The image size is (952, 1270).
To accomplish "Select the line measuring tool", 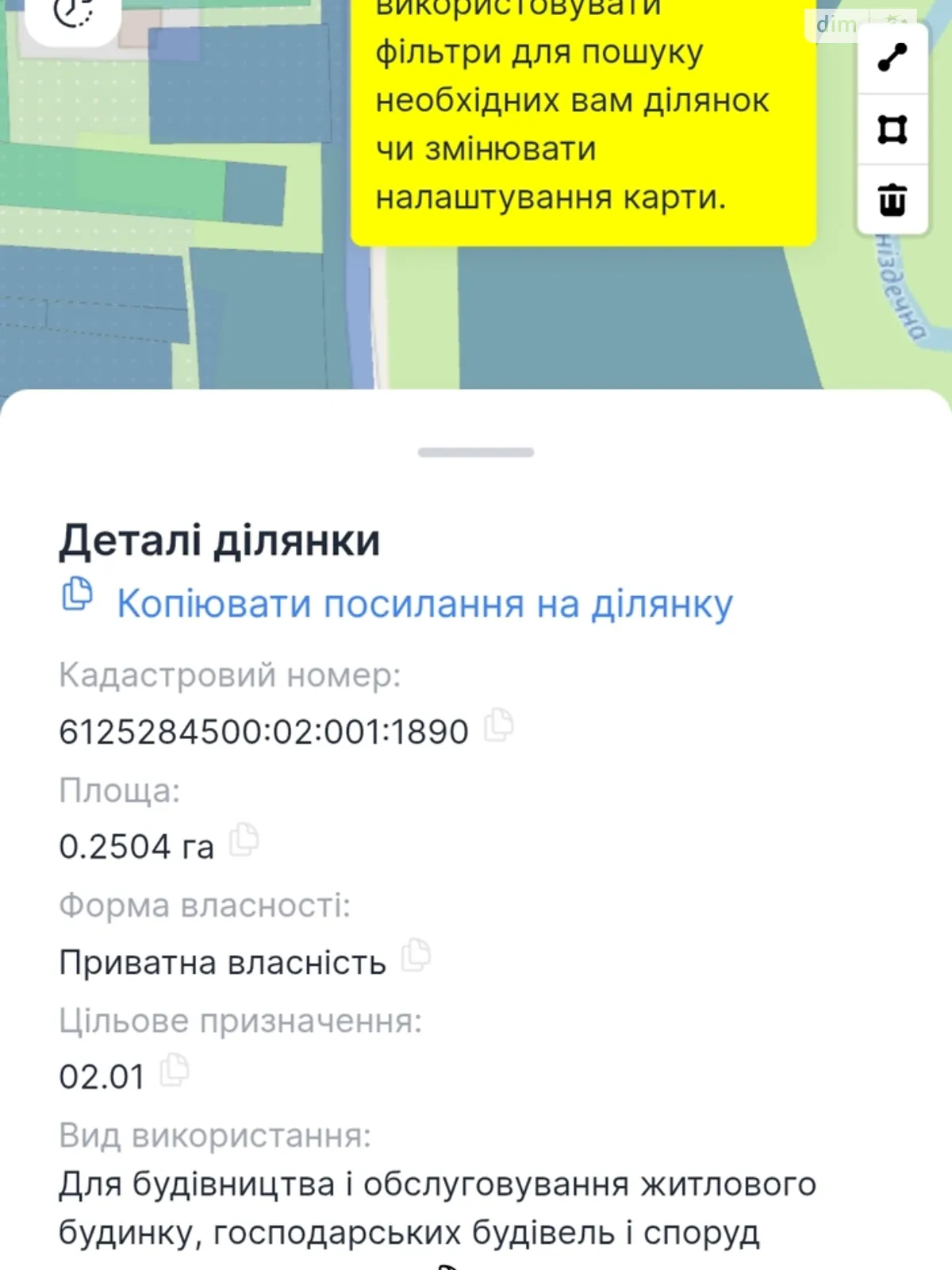I will pos(892,58).
